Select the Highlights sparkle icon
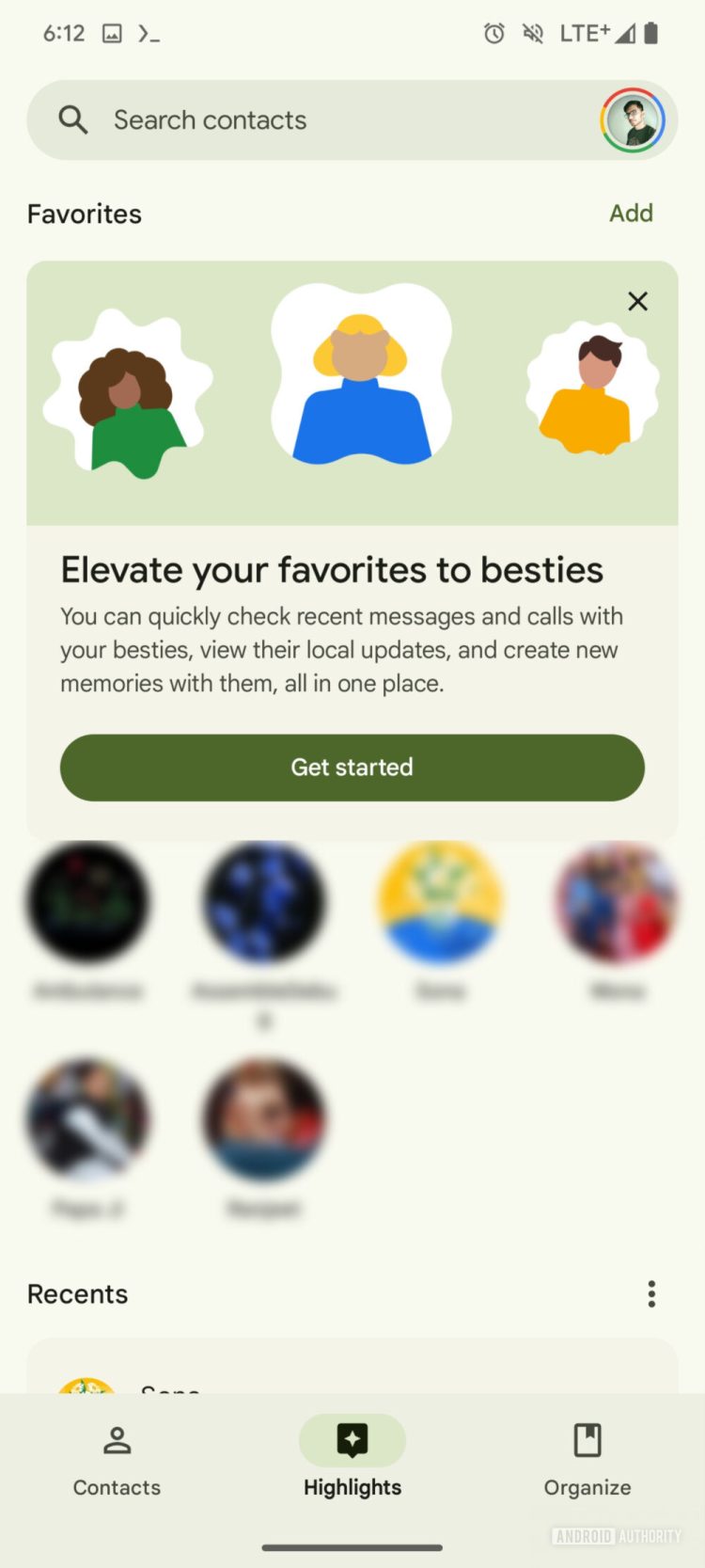Viewport: 705px width, 1568px height. tap(352, 1440)
